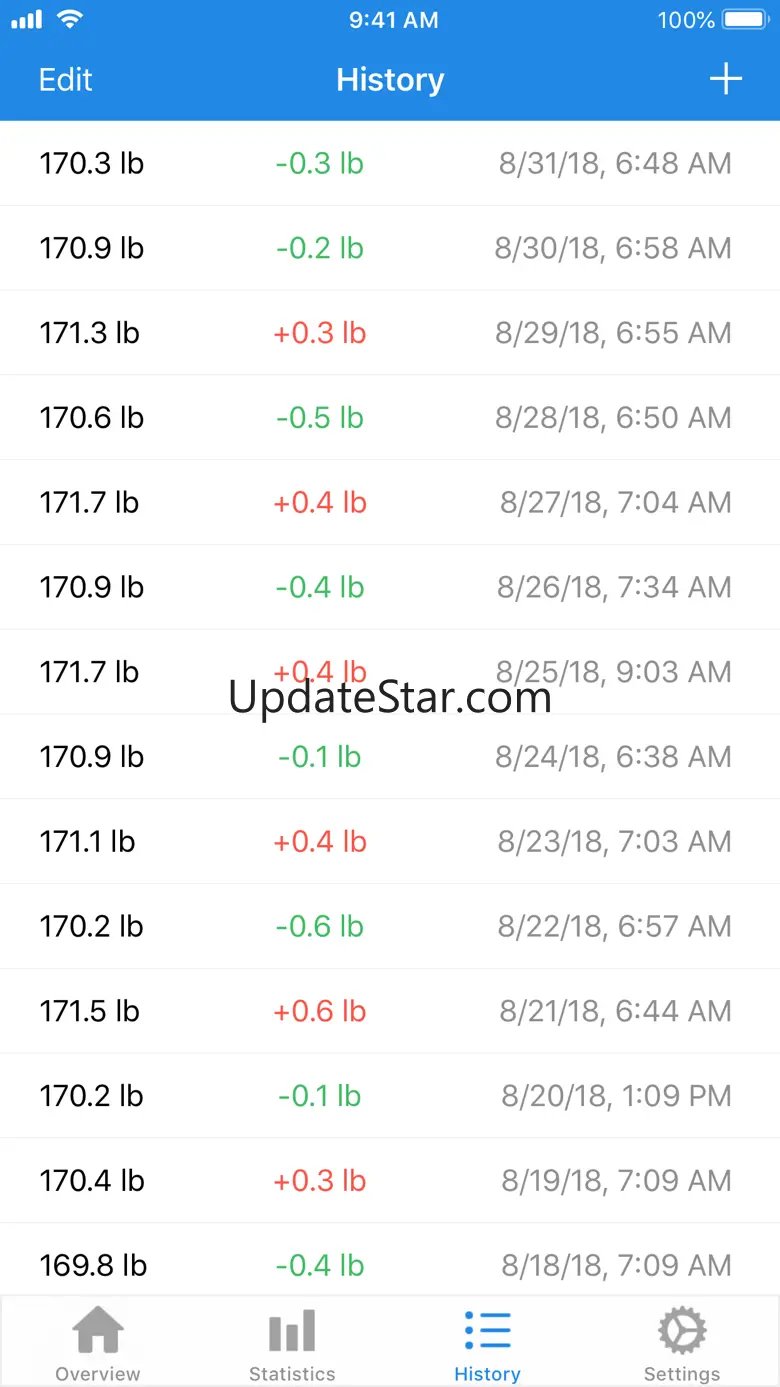Open the 8/24/18 weight record
This screenshot has height=1387, width=780.
(x=390, y=757)
